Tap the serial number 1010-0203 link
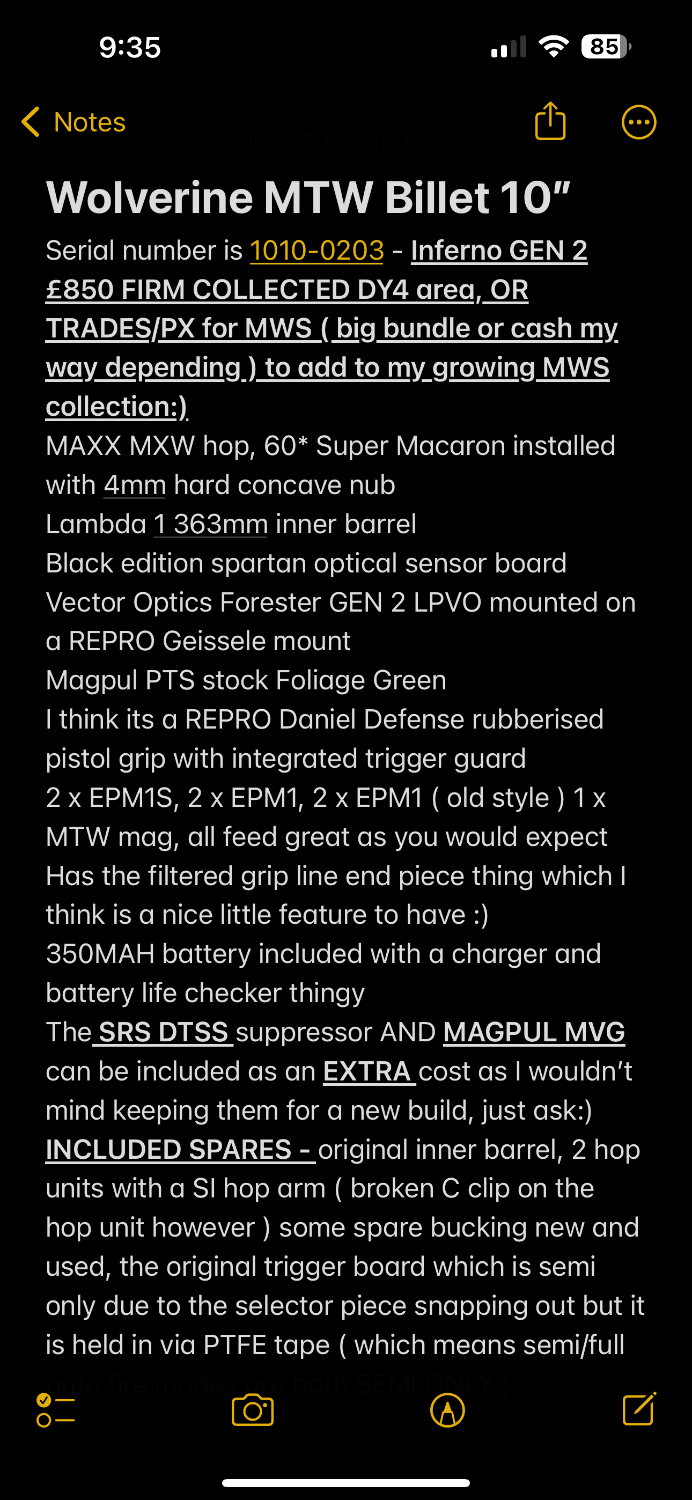Image resolution: width=692 pixels, height=1500 pixels. (x=316, y=251)
